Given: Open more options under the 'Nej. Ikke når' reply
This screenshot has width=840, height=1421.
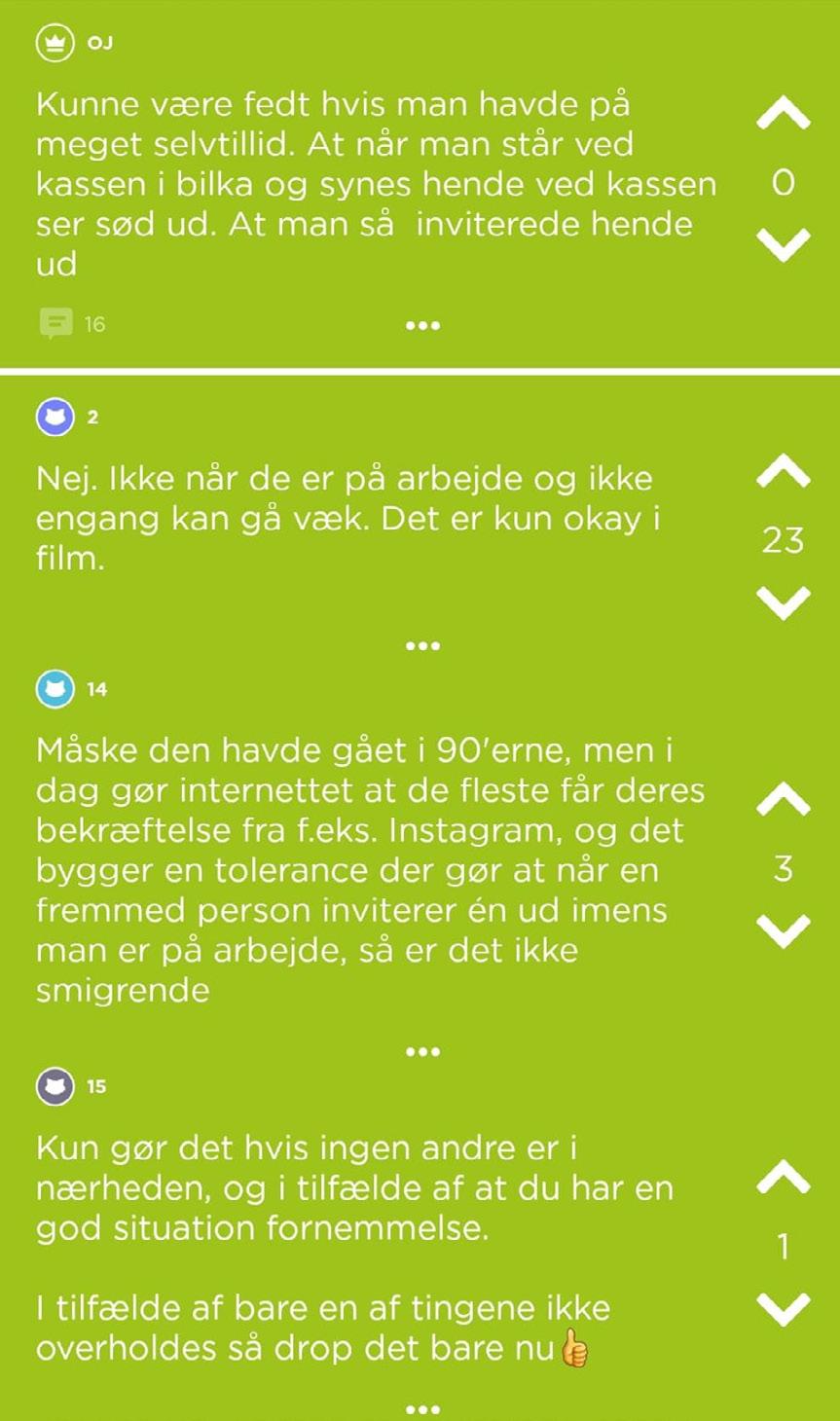Looking at the screenshot, I should (422, 646).
